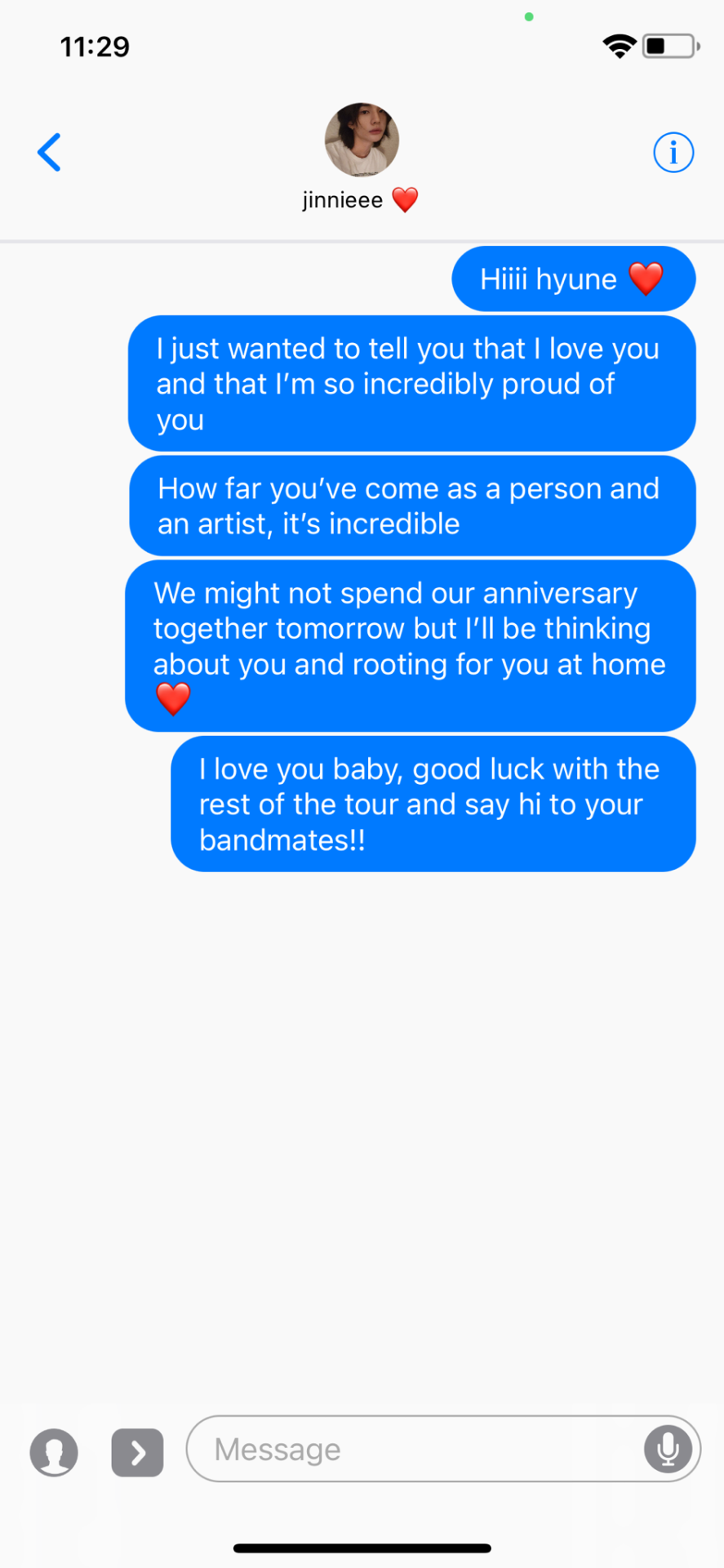This screenshot has height=1568, width=724.
Task: Open the info details button
Action: [673, 153]
